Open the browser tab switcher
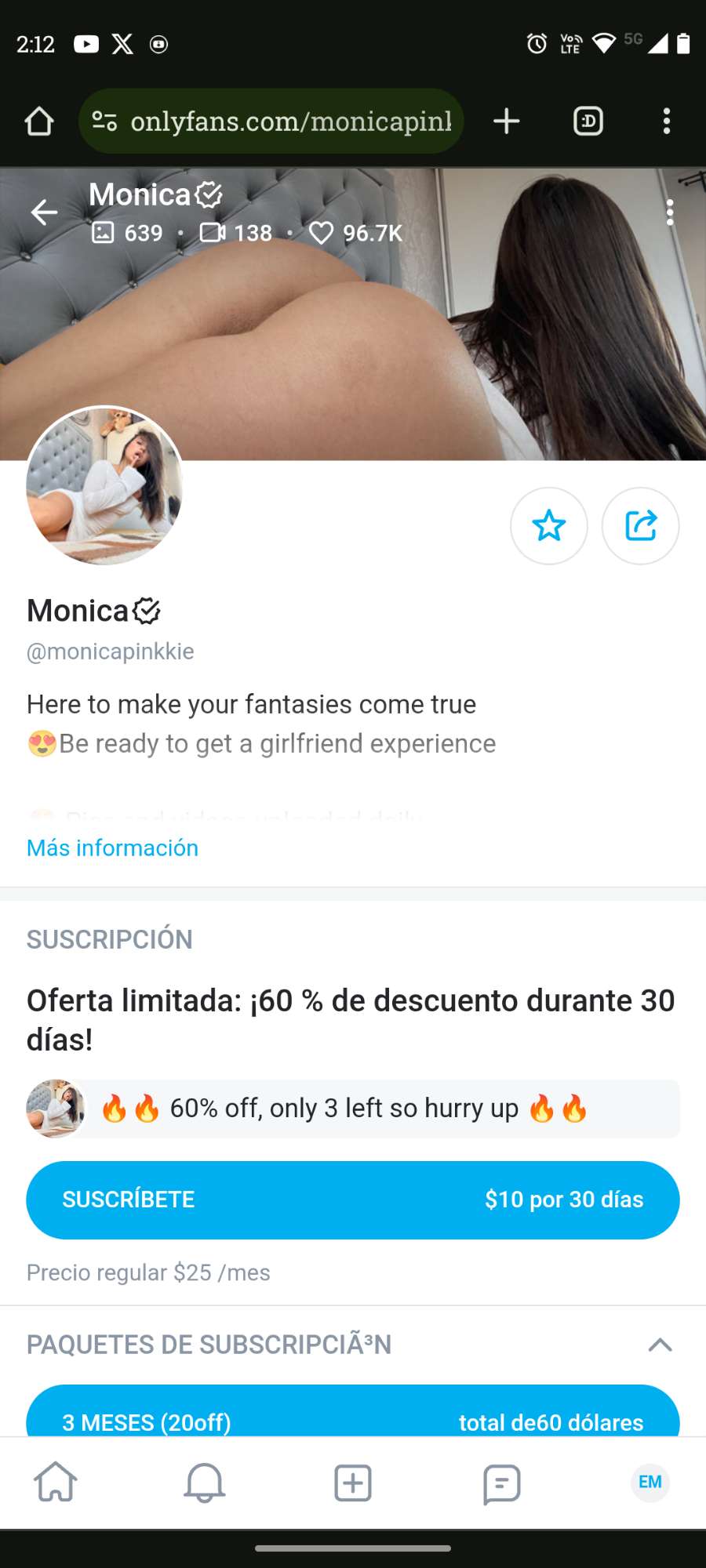This screenshot has height=1568, width=706. click(588, 122)
